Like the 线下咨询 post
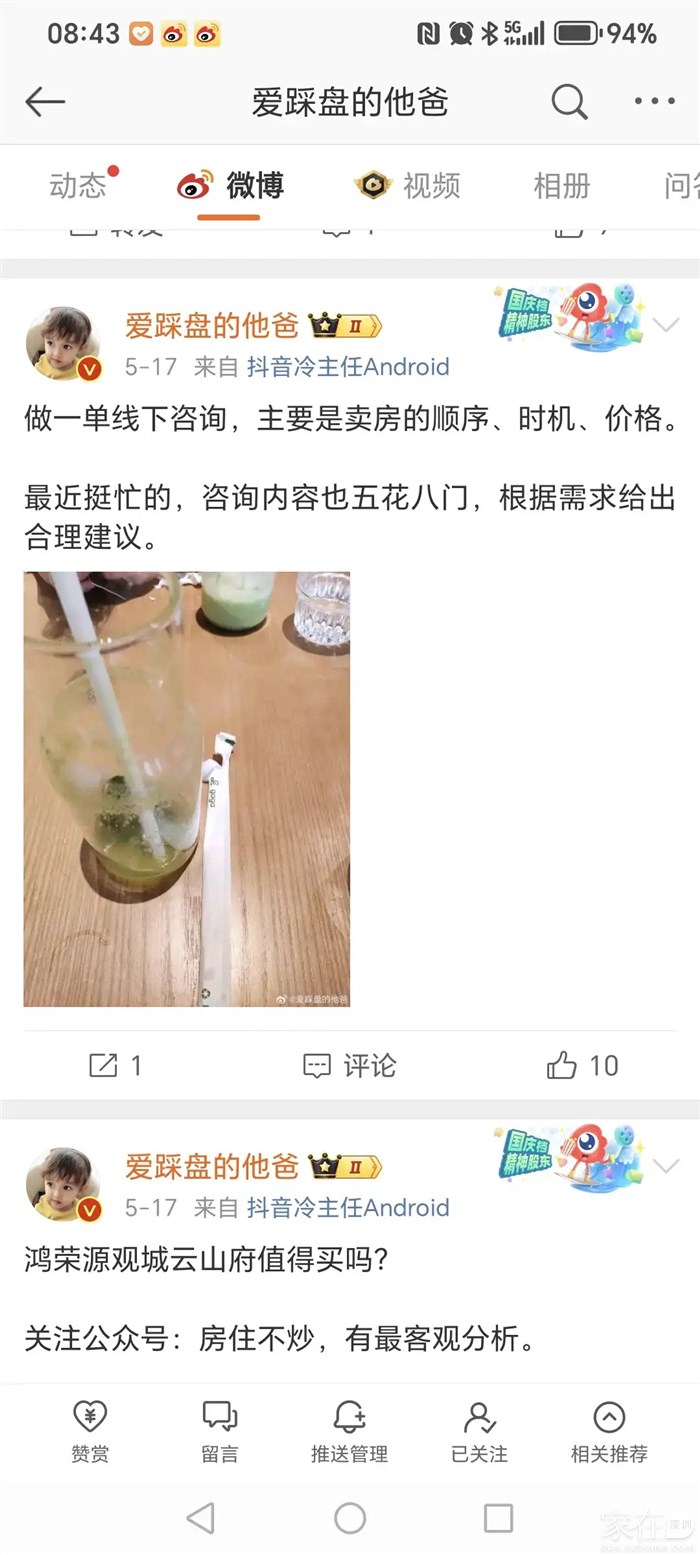This screenshot has height=1555, width=700. tap(583, 1066)
